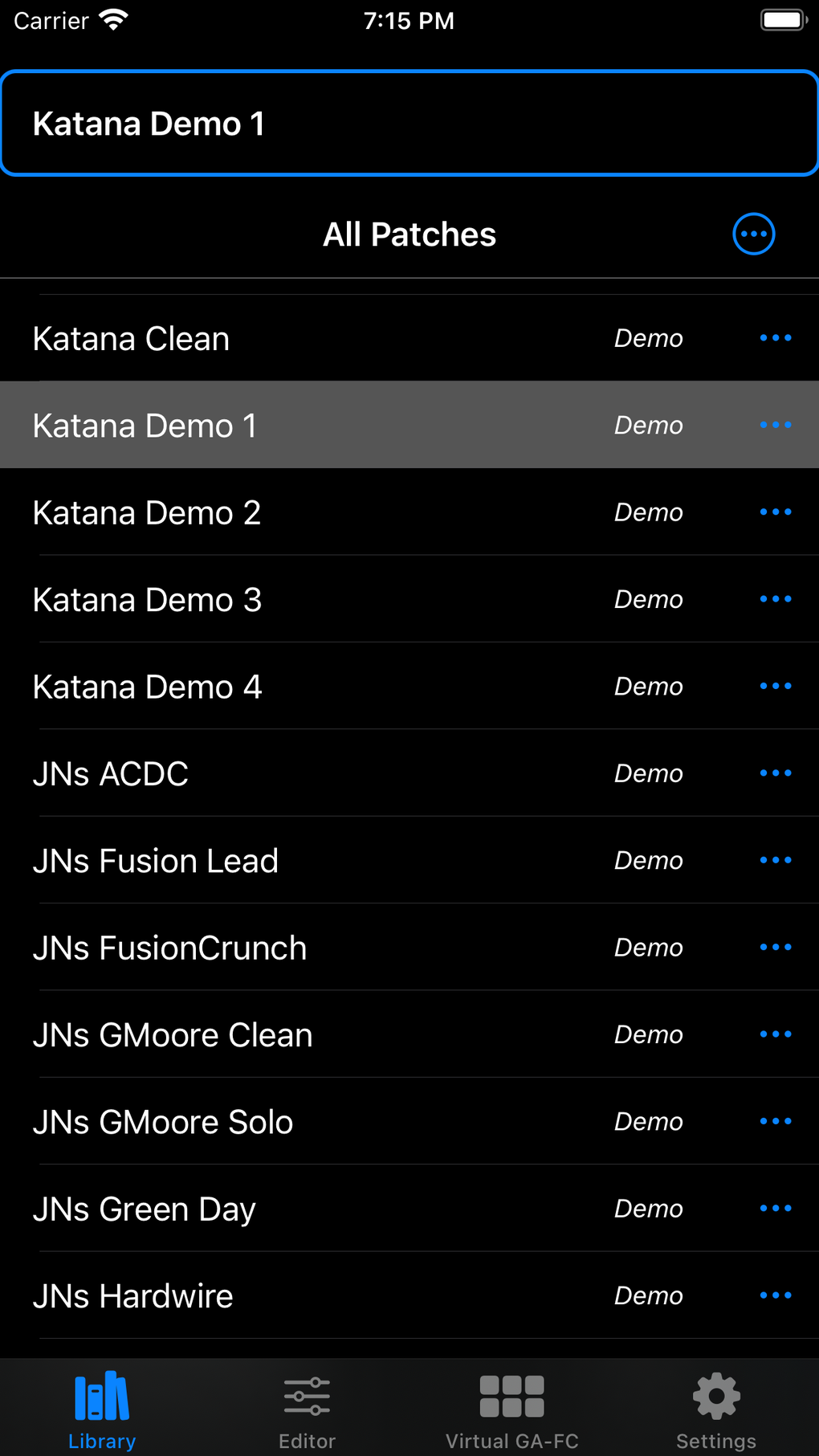Open more options for Katana Demo 3
The width and height of the screenshot is (819, 1456).
[x=776, y=599]
